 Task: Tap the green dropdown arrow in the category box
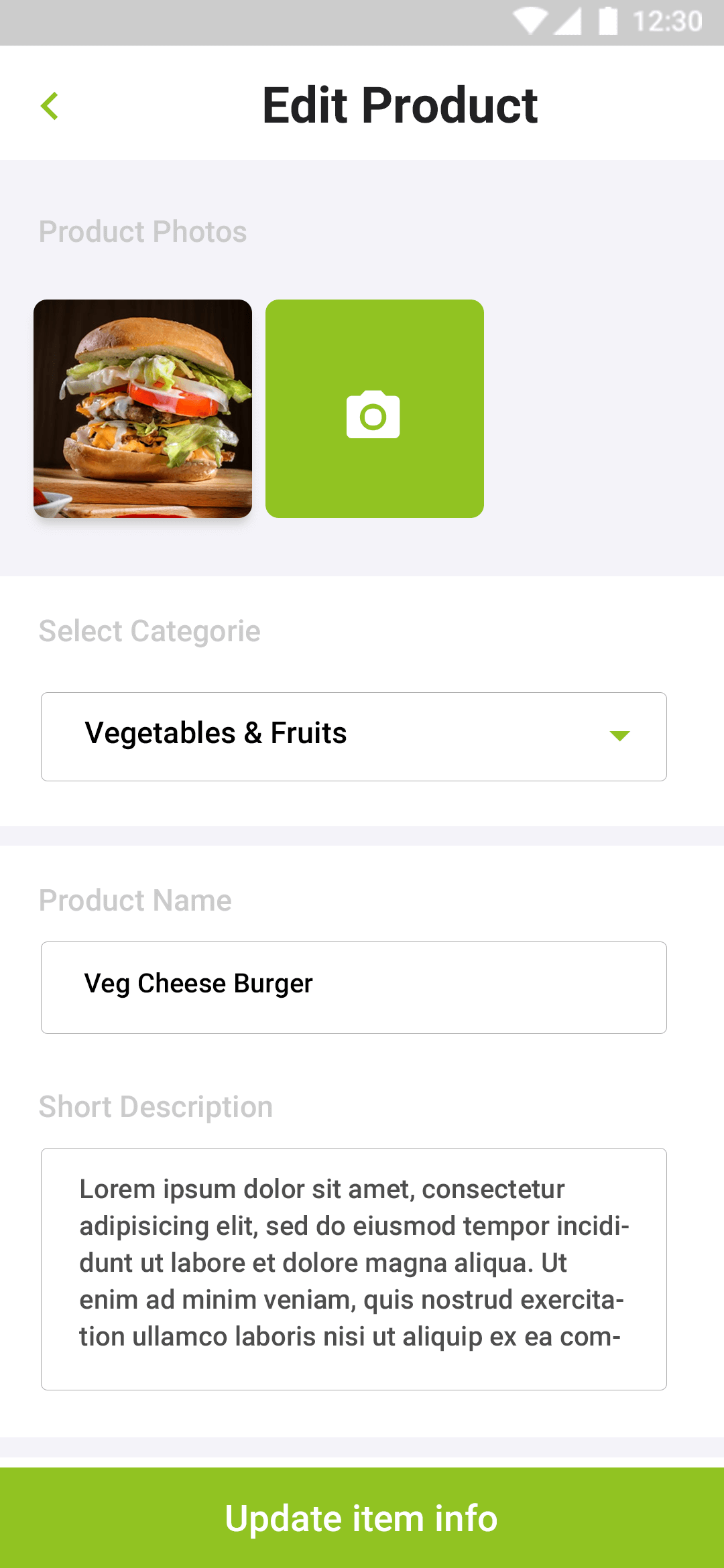point(619,736)
